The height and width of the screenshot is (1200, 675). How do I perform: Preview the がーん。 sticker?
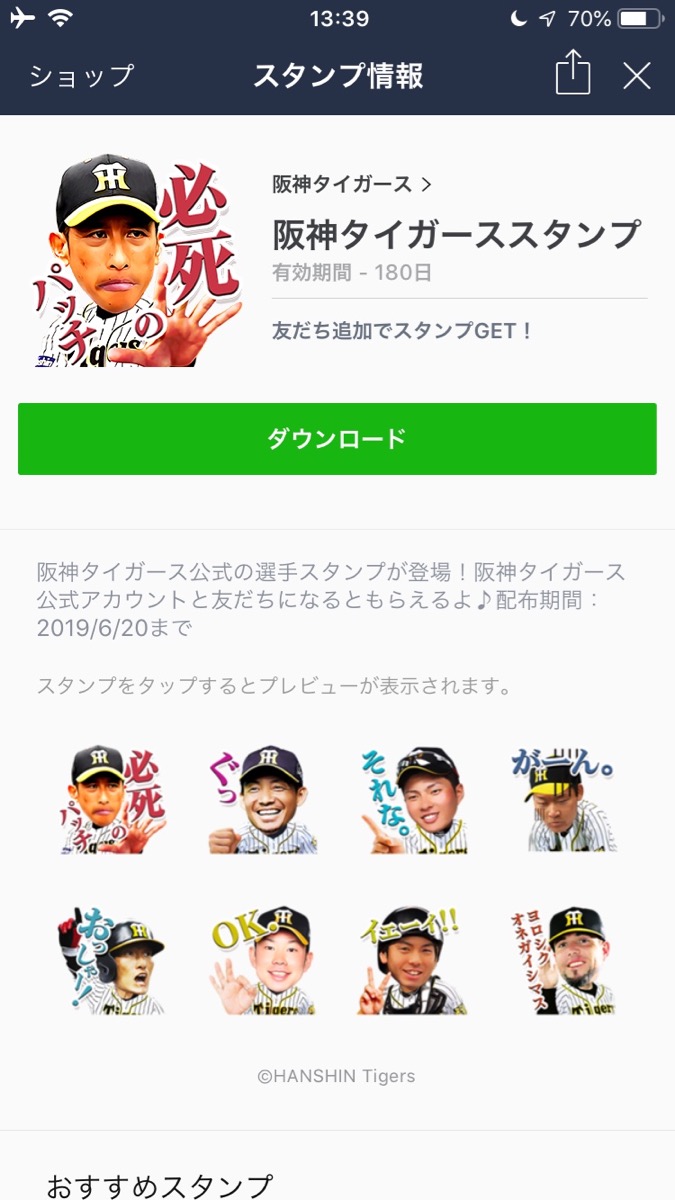[562, 799]
